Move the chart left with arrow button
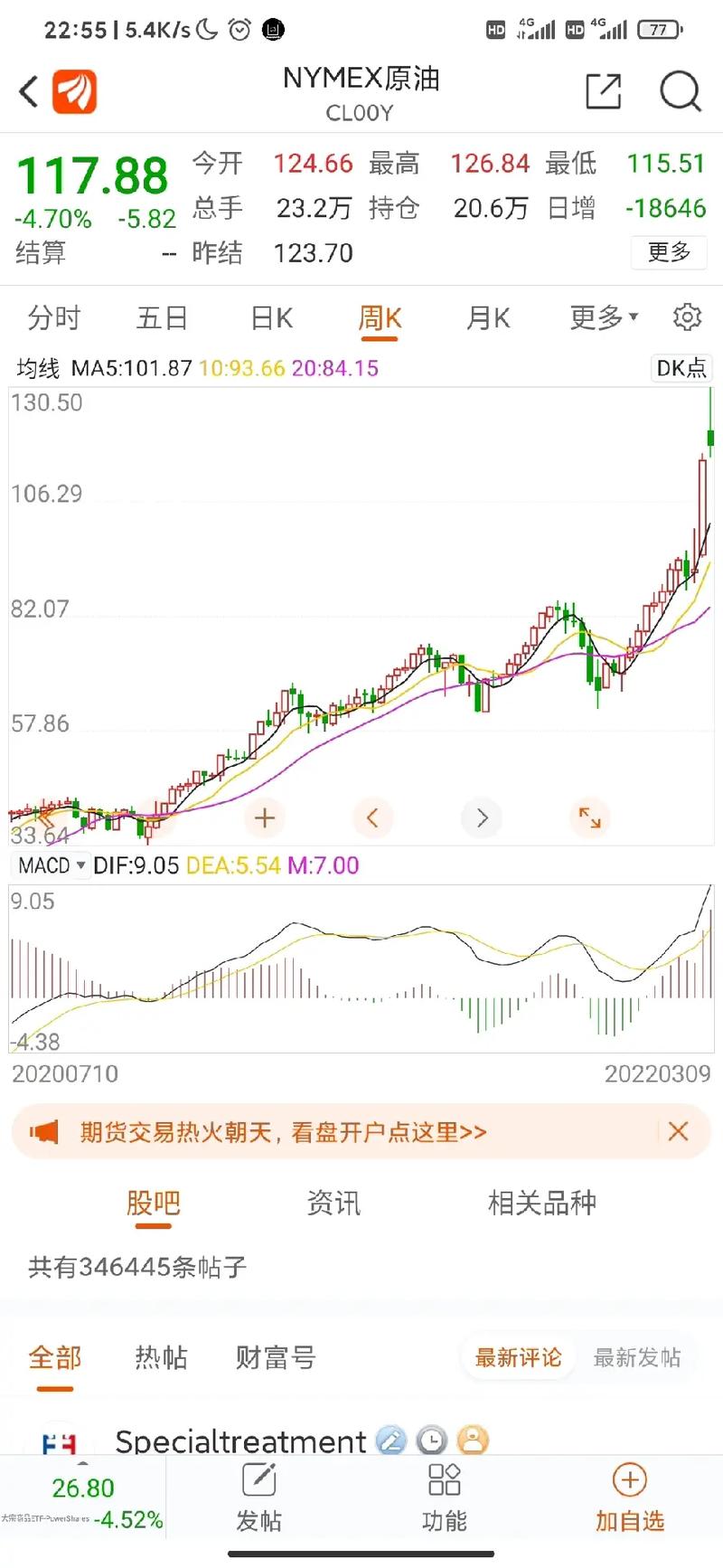The height and width of the screenshot is (1568, 723). tap(372, 818)
